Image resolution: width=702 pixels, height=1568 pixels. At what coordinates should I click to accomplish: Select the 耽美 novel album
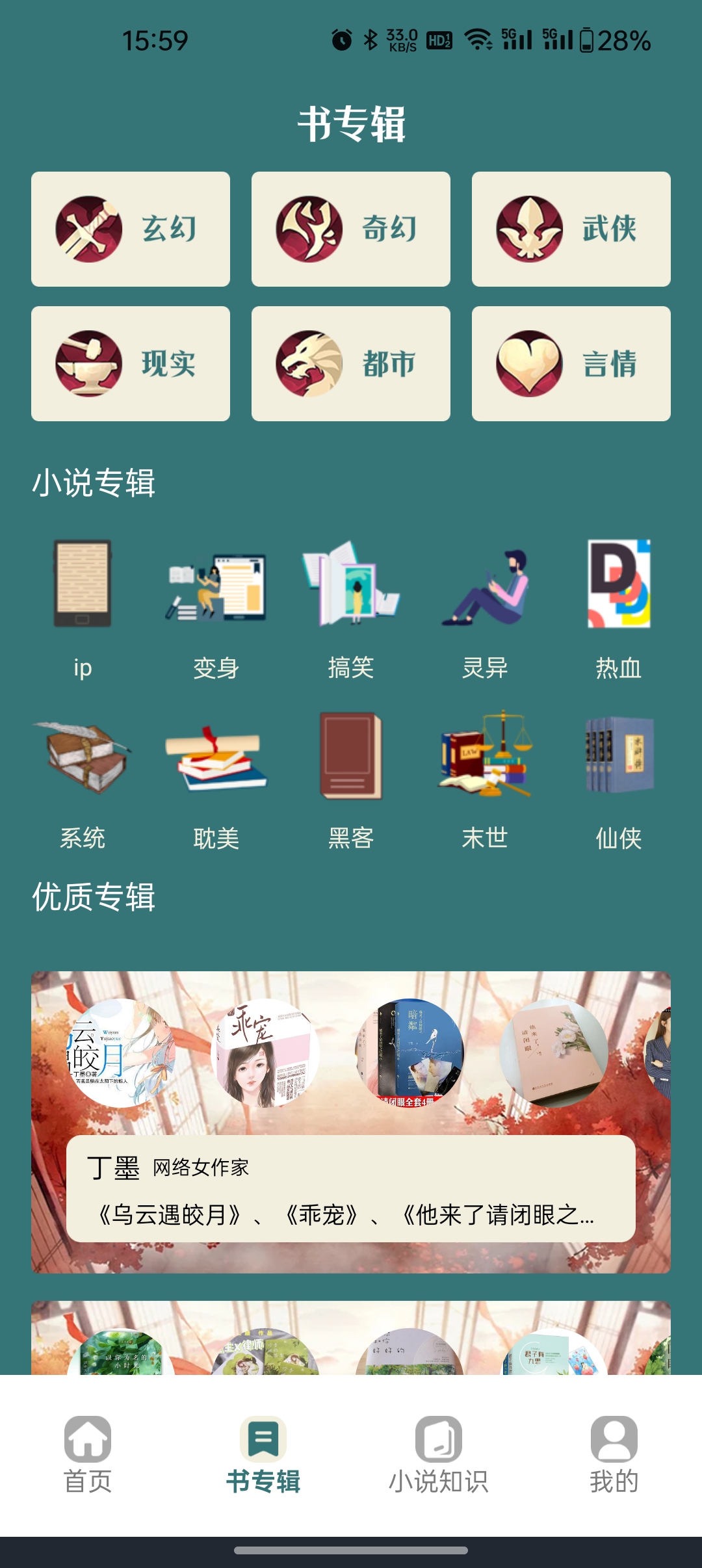click(x=216, y=779)
